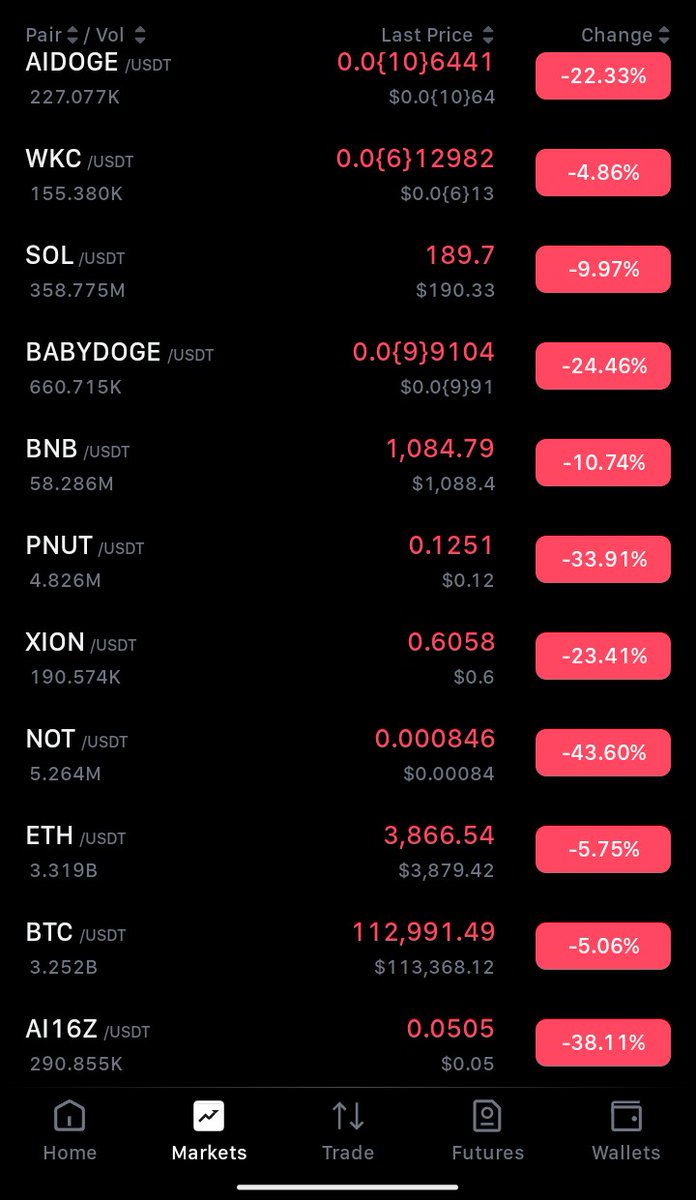Open the AI16Z/USDT pair
696x1200 pixels.
pyautogui.click(x=348, y=1042)
